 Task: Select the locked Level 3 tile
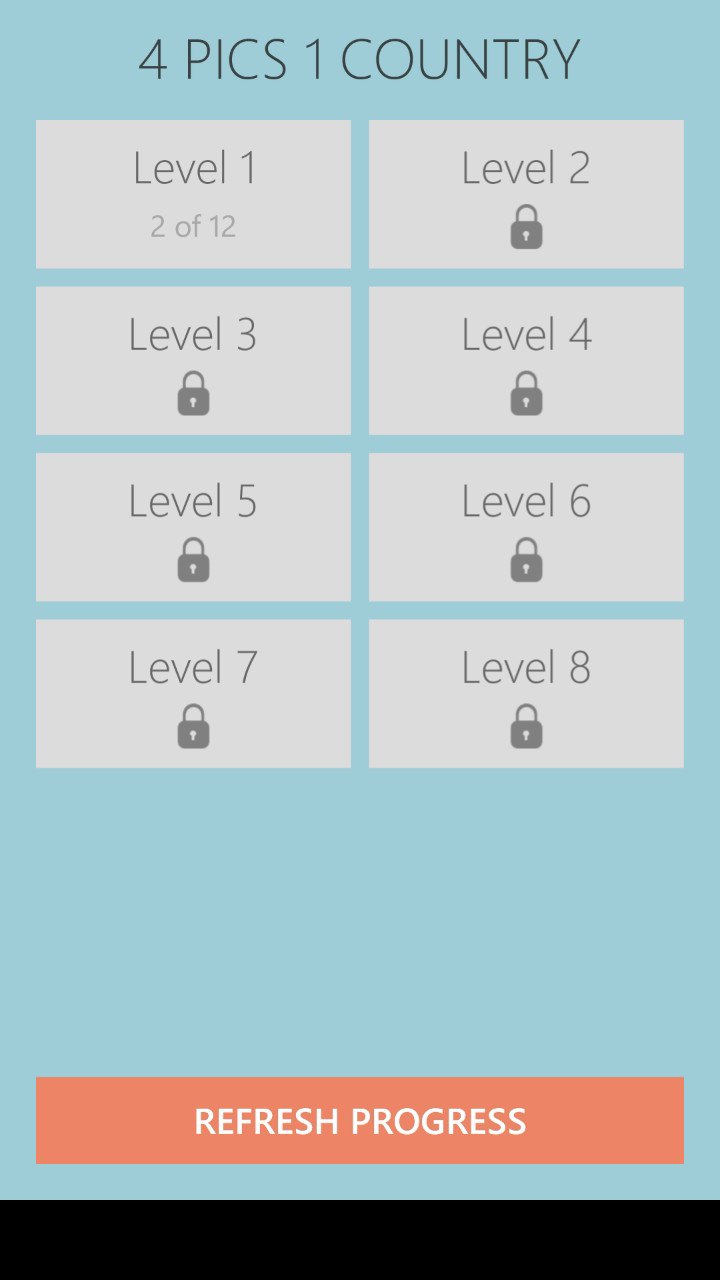pos(193,361)
